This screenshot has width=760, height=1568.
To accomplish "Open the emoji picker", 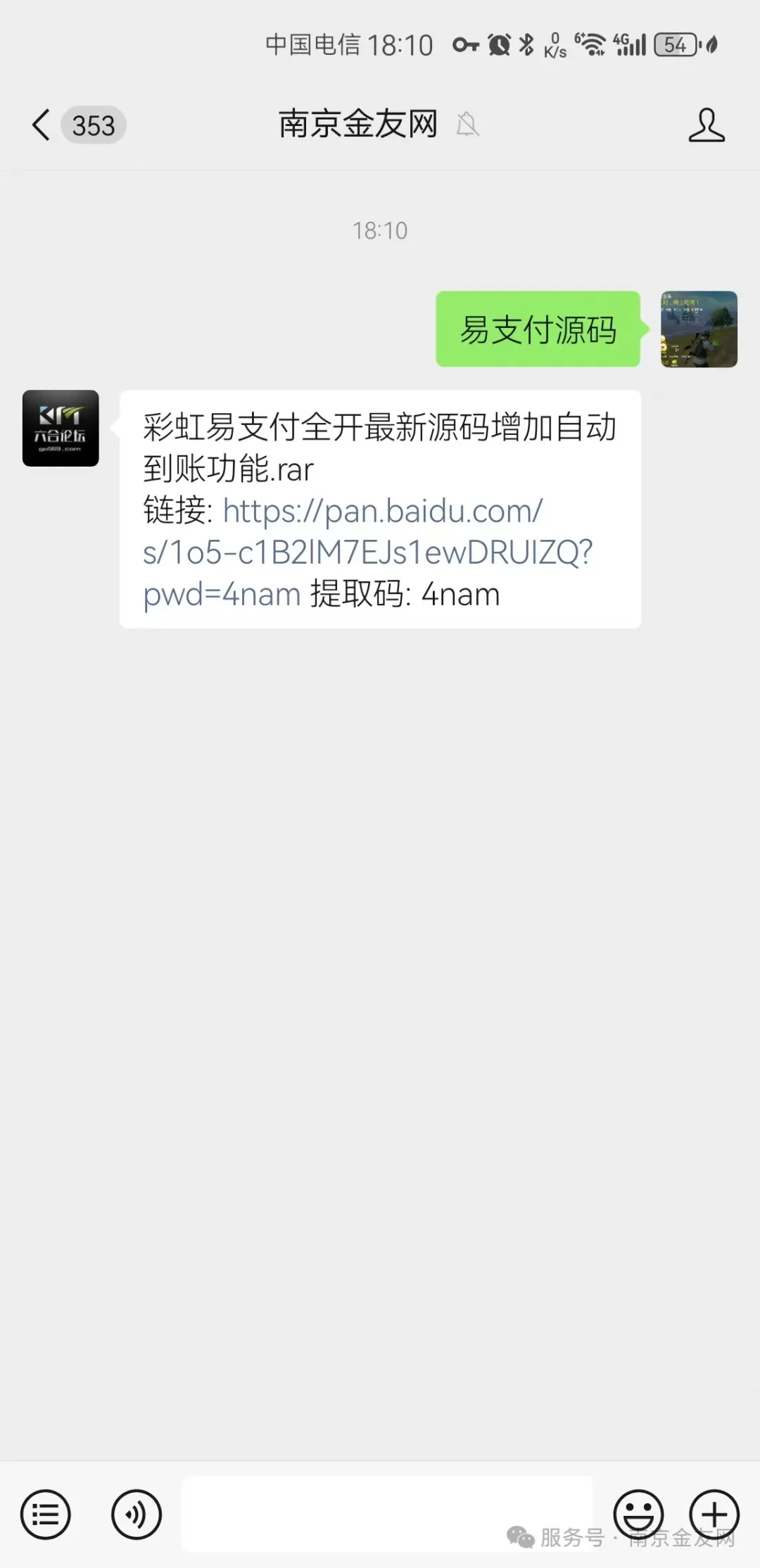I will pos(638,1514).
